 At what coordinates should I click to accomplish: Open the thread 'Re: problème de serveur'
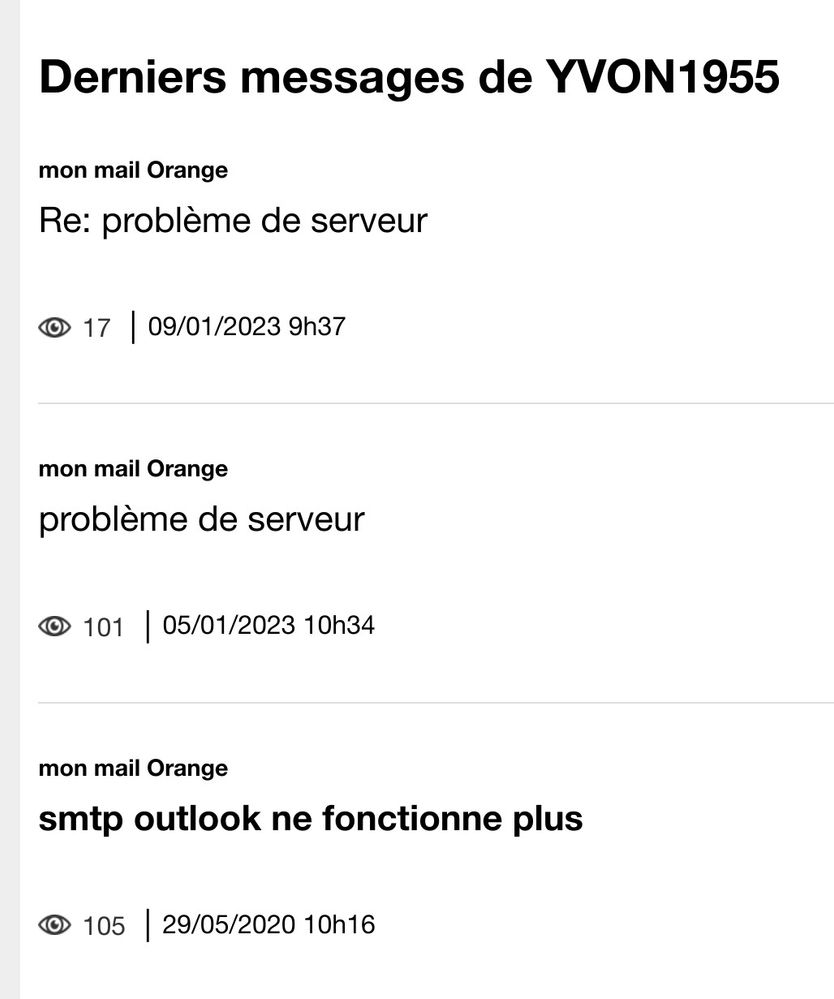click(x=233, y=220)
